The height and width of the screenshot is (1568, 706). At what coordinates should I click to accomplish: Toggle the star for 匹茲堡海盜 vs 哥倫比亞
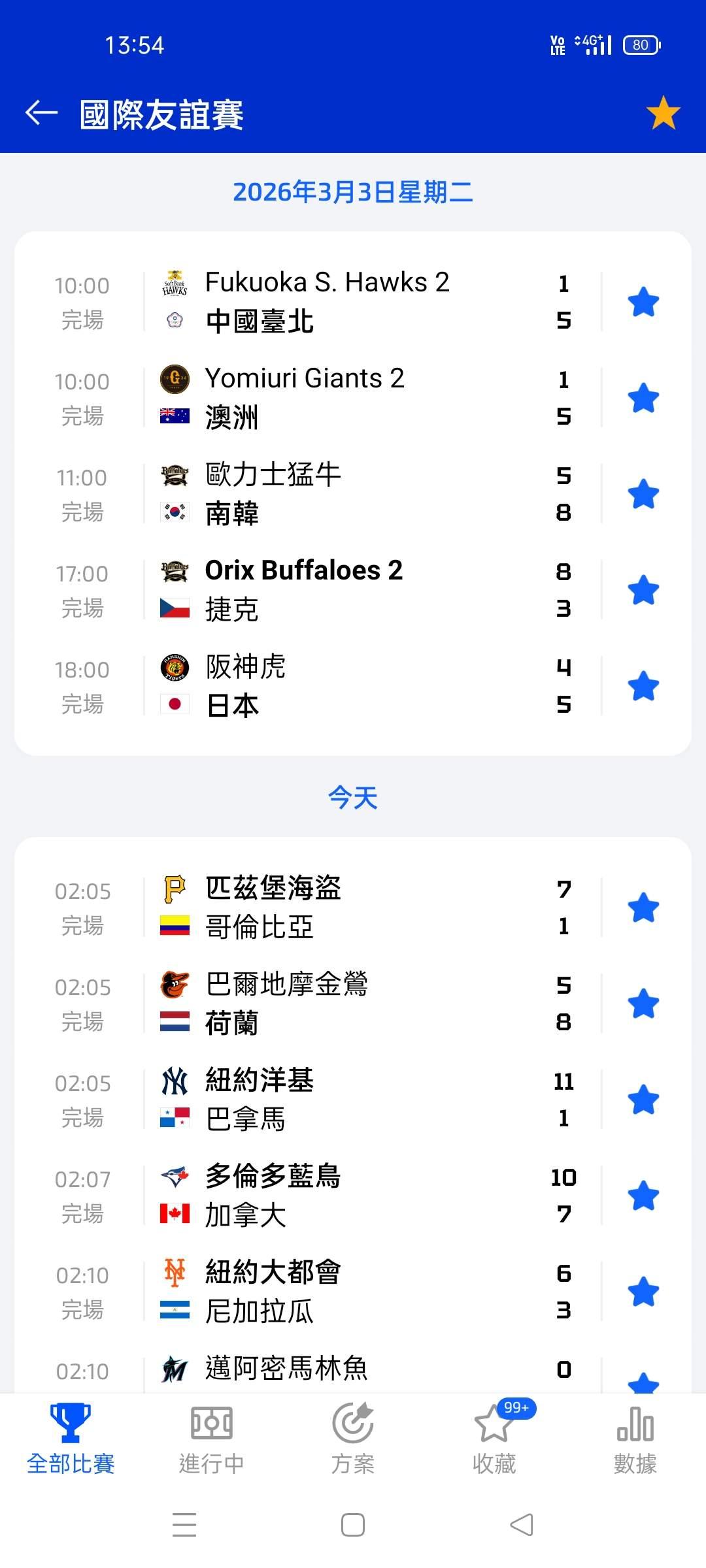(643, 907)
